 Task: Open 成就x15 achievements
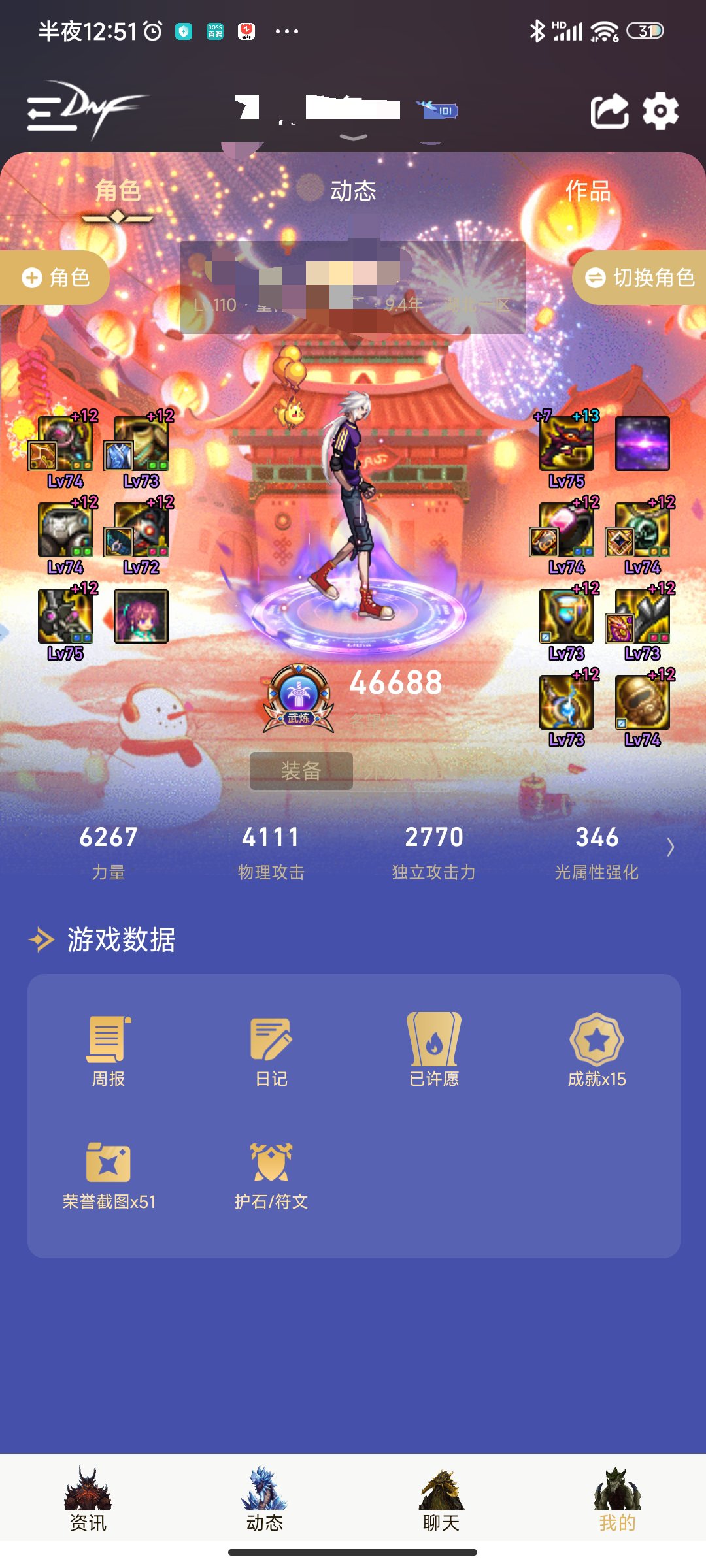(x=596, y=1050)
